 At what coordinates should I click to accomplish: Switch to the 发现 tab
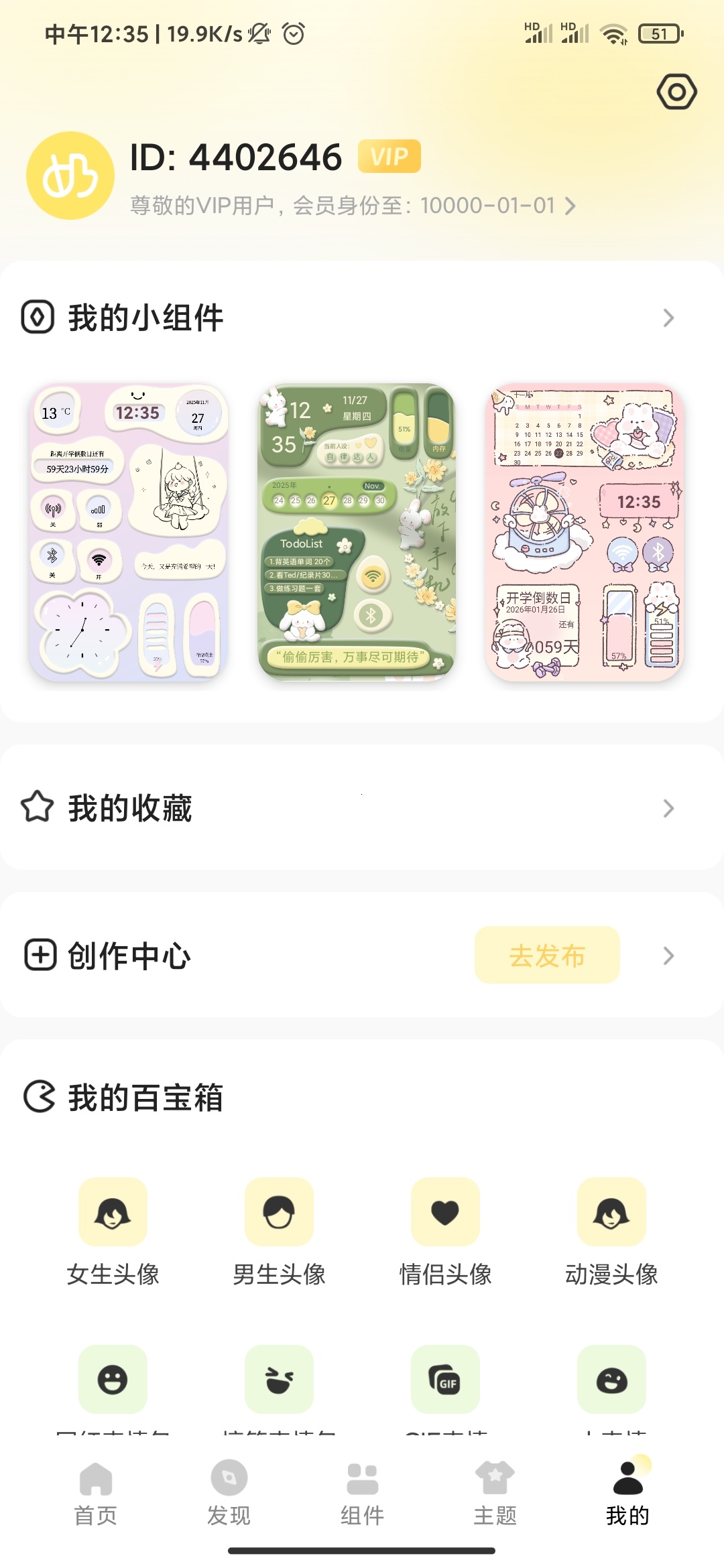pyautogui.click(x=229, y=1493)
